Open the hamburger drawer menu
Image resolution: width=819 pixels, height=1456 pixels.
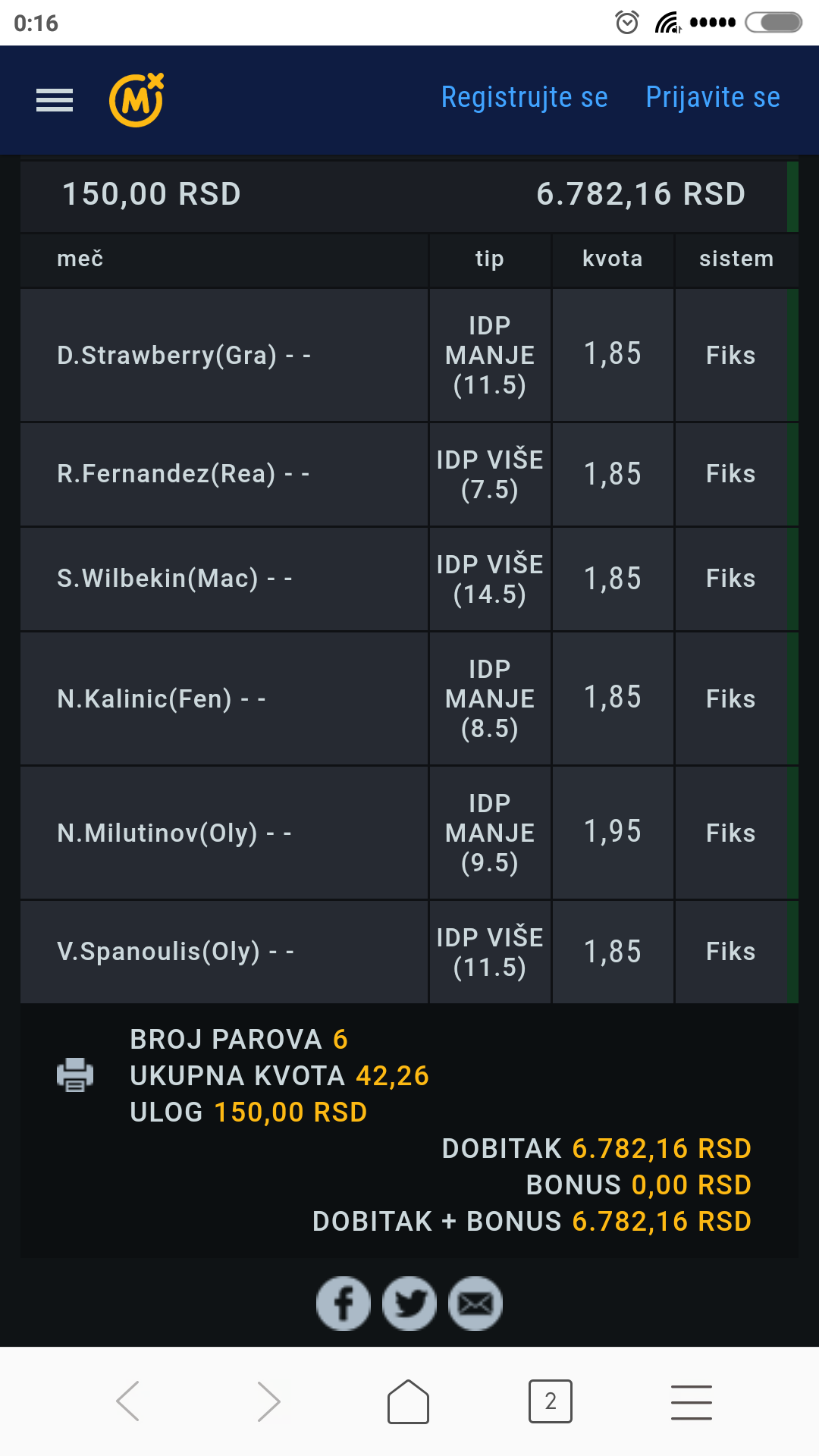(55, 99)
